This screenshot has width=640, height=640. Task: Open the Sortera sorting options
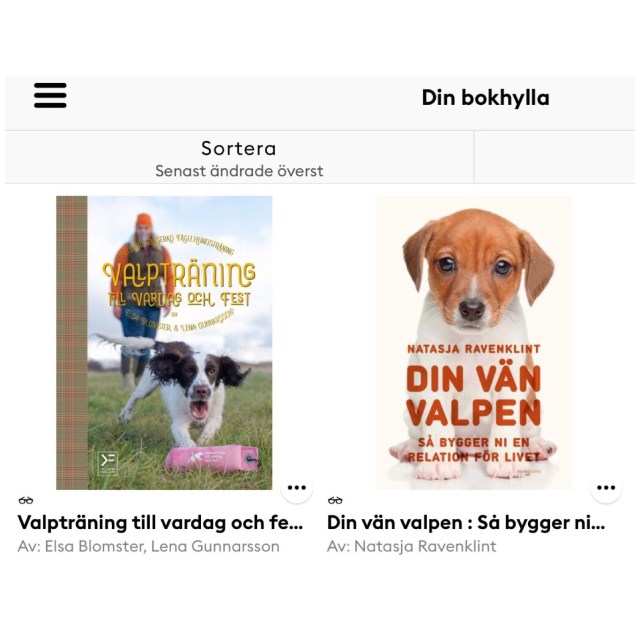pos(238,158)
